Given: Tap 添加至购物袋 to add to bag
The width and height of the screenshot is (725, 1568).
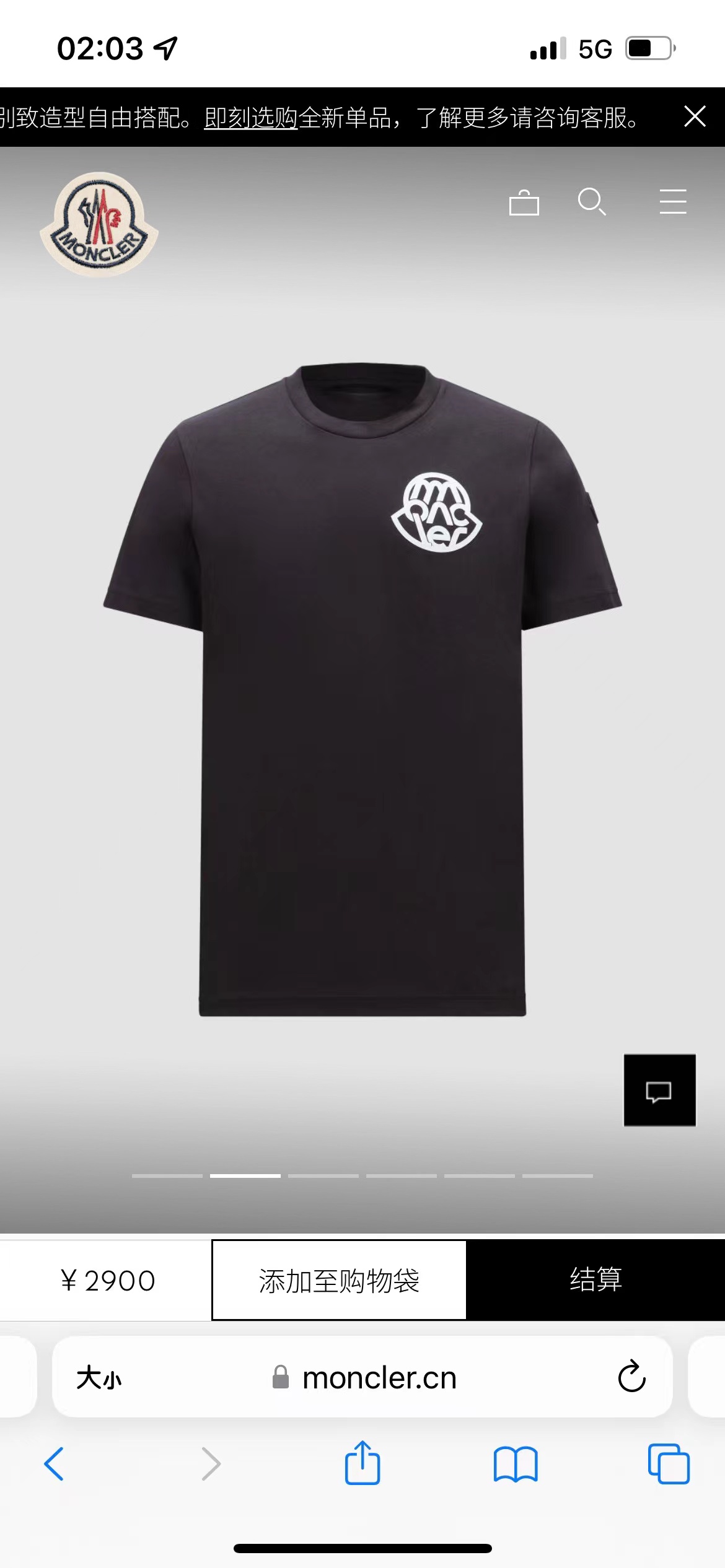Looking at the screenshot, I should [x=339, y=1280].
